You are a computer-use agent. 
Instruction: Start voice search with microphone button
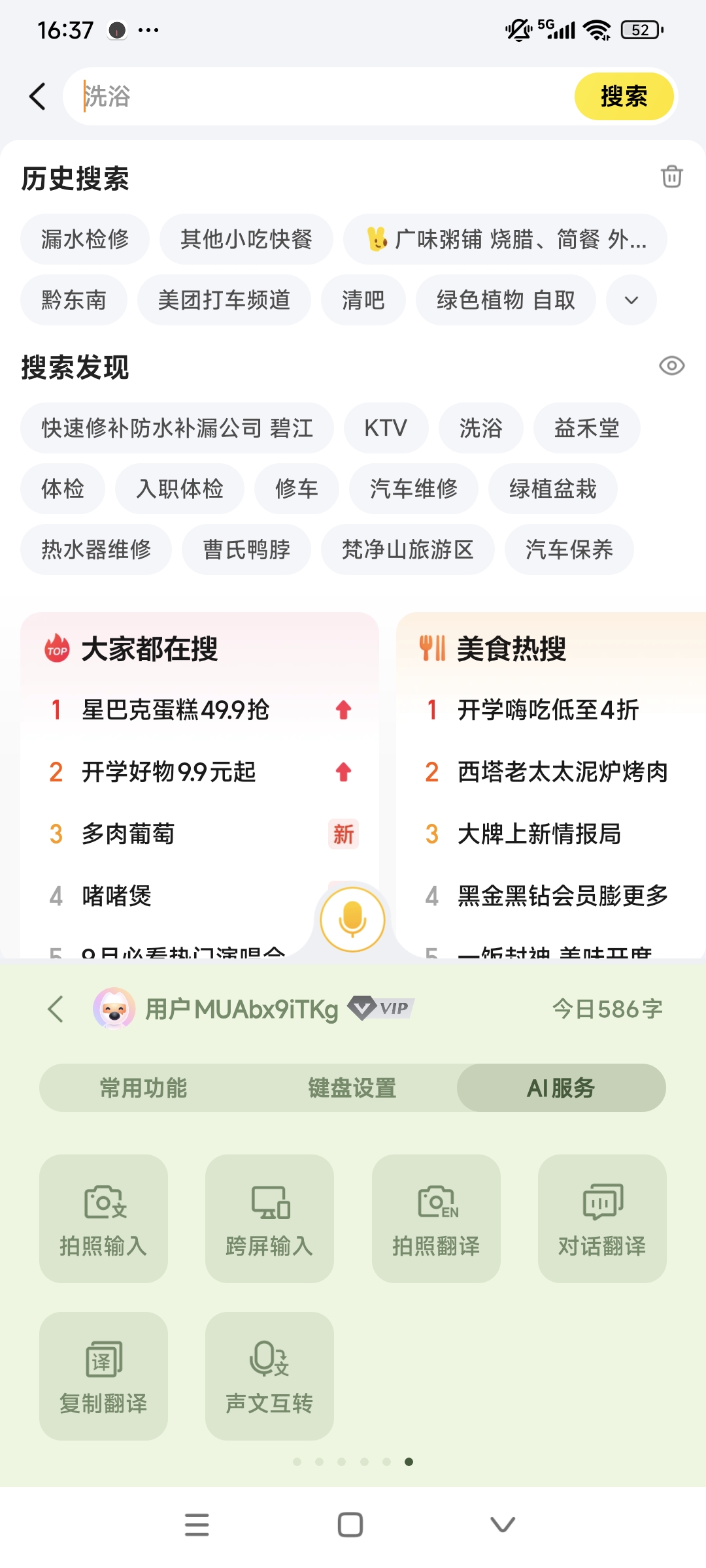[x=352, y=919]
